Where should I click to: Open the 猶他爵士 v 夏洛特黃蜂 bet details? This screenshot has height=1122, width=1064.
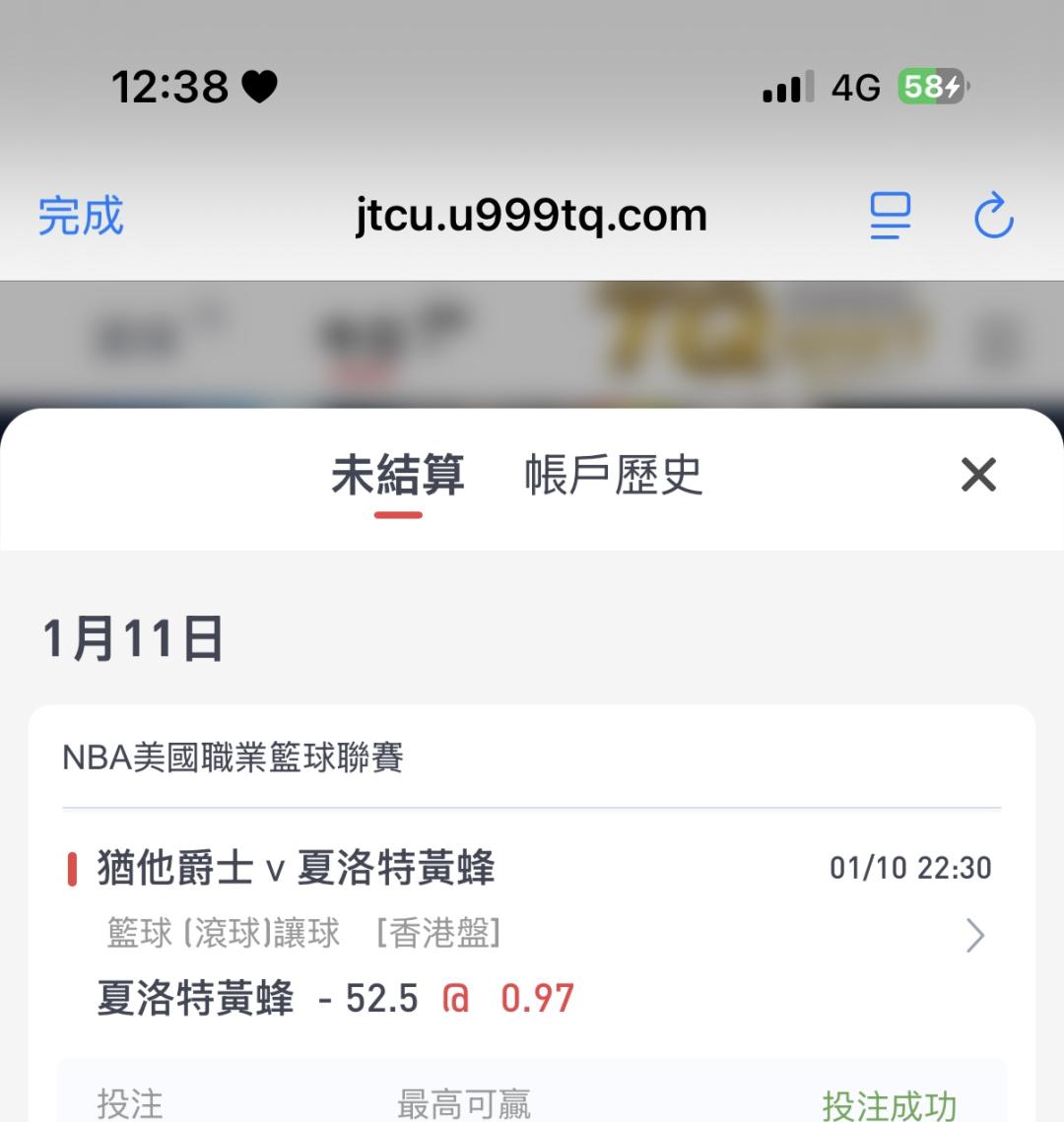(x=973, y=934)
